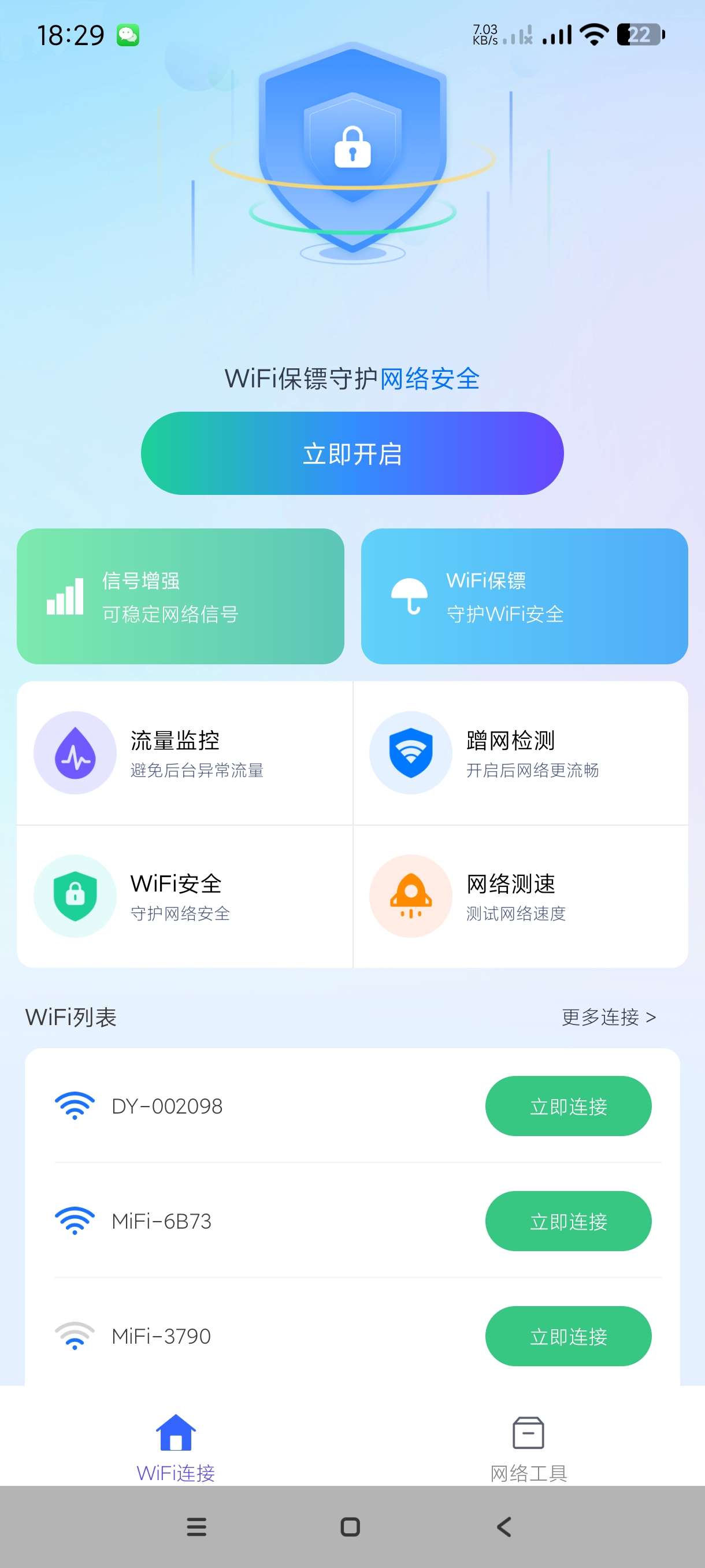Connect to MiFi-6B73 network
The image size is (705, 1568).
click(x=568, y=1221)
